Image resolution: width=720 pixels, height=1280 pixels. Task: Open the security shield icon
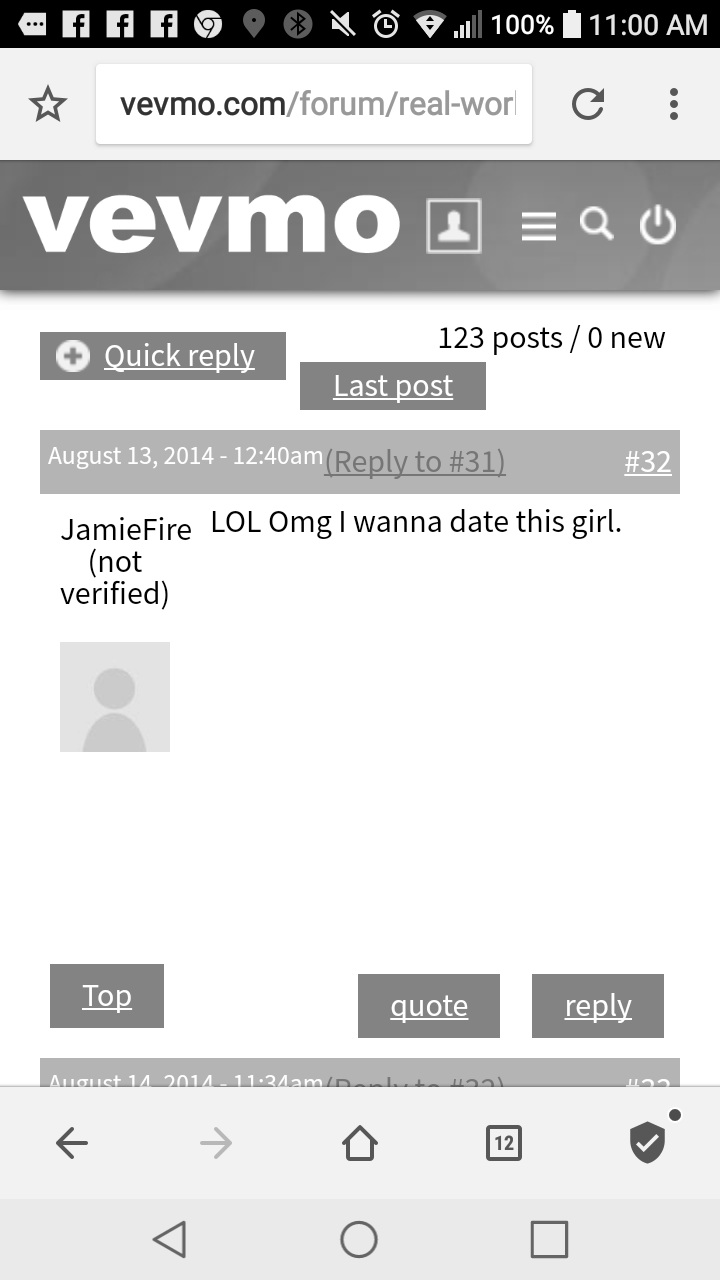(x=648, y=1142)
